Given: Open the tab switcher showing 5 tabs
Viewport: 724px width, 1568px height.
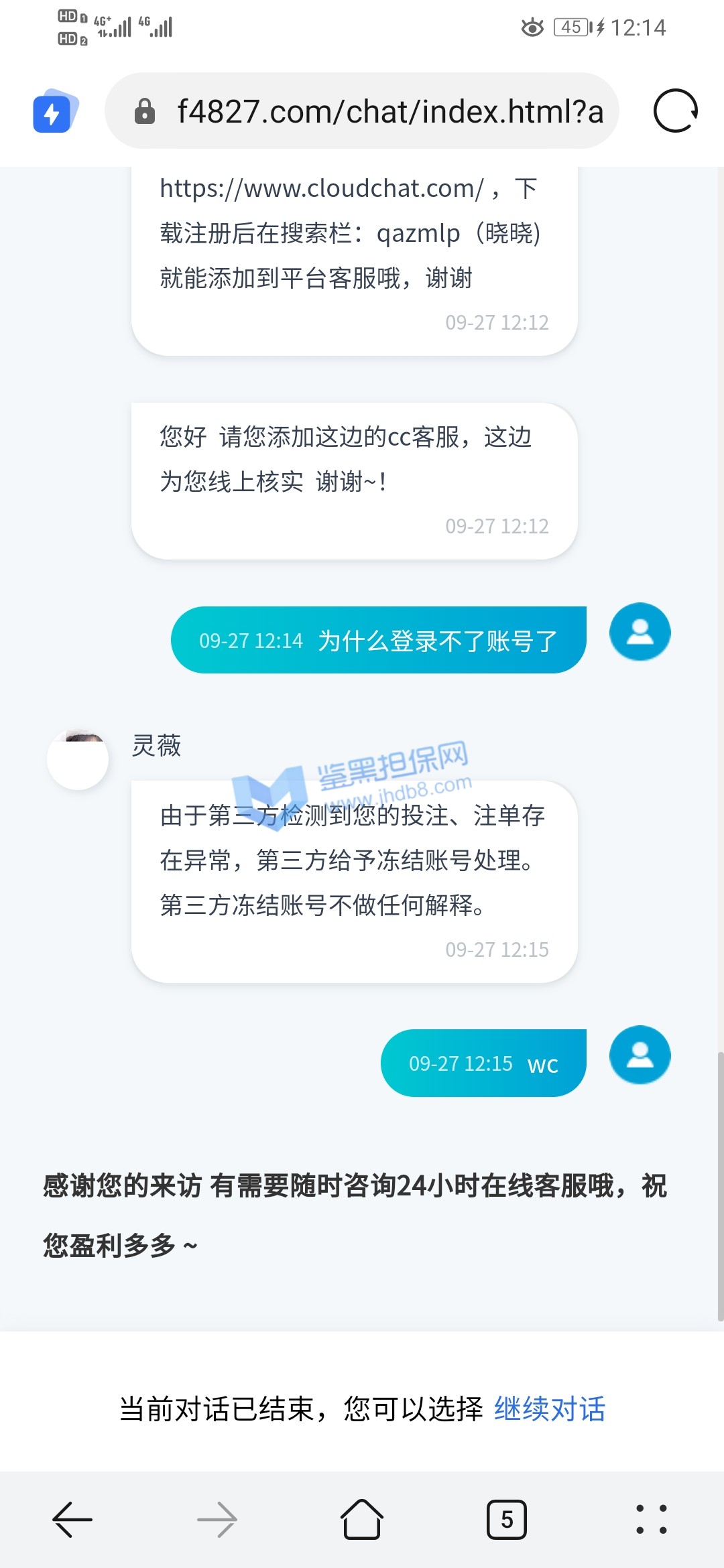Looking at the screenshot, I should click(507, 1519).
